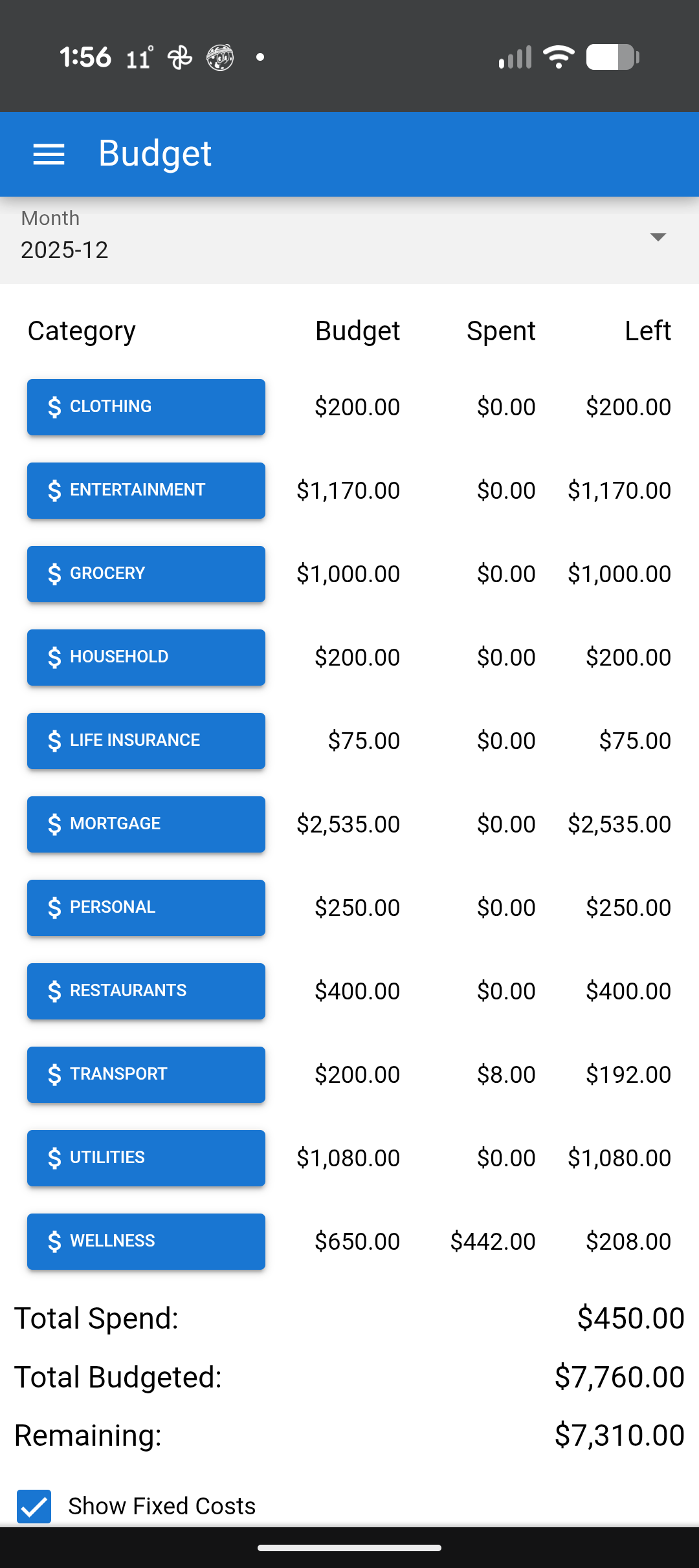Select the RESTAURANTS category button
The image size is (699, 1568).
(146, 991)
